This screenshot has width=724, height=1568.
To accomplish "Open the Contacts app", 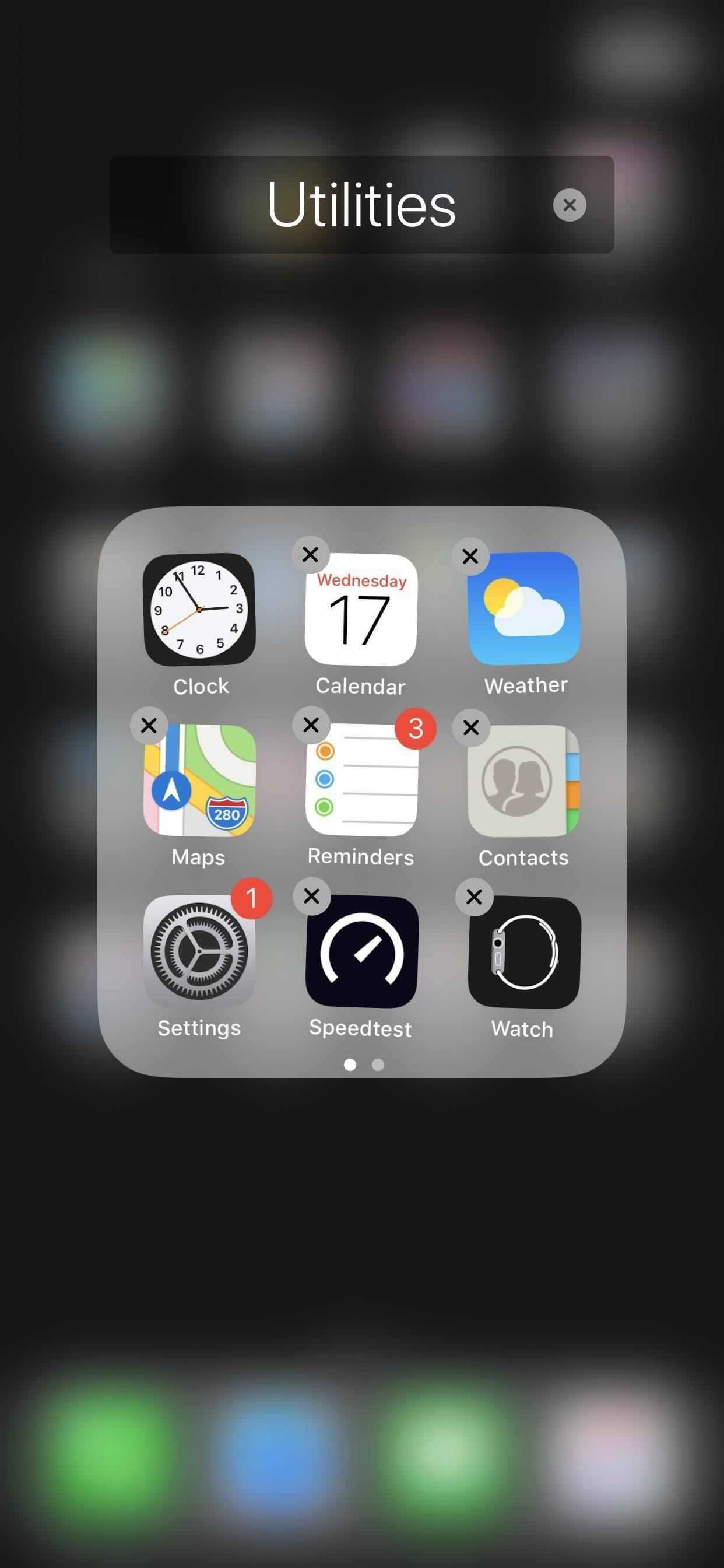I will point(523,781).
